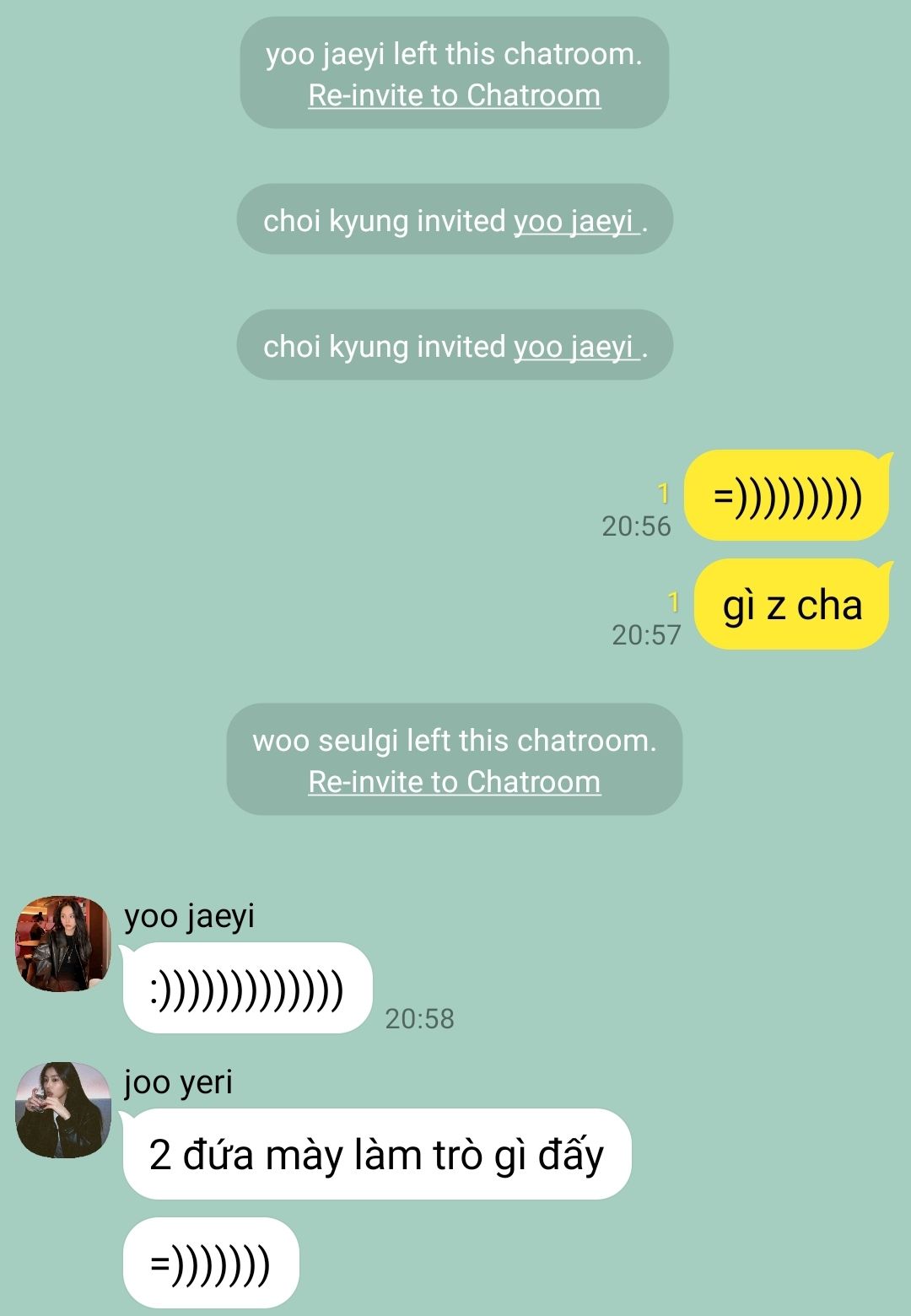View joo yeri's profile photo

point(63,1109)
